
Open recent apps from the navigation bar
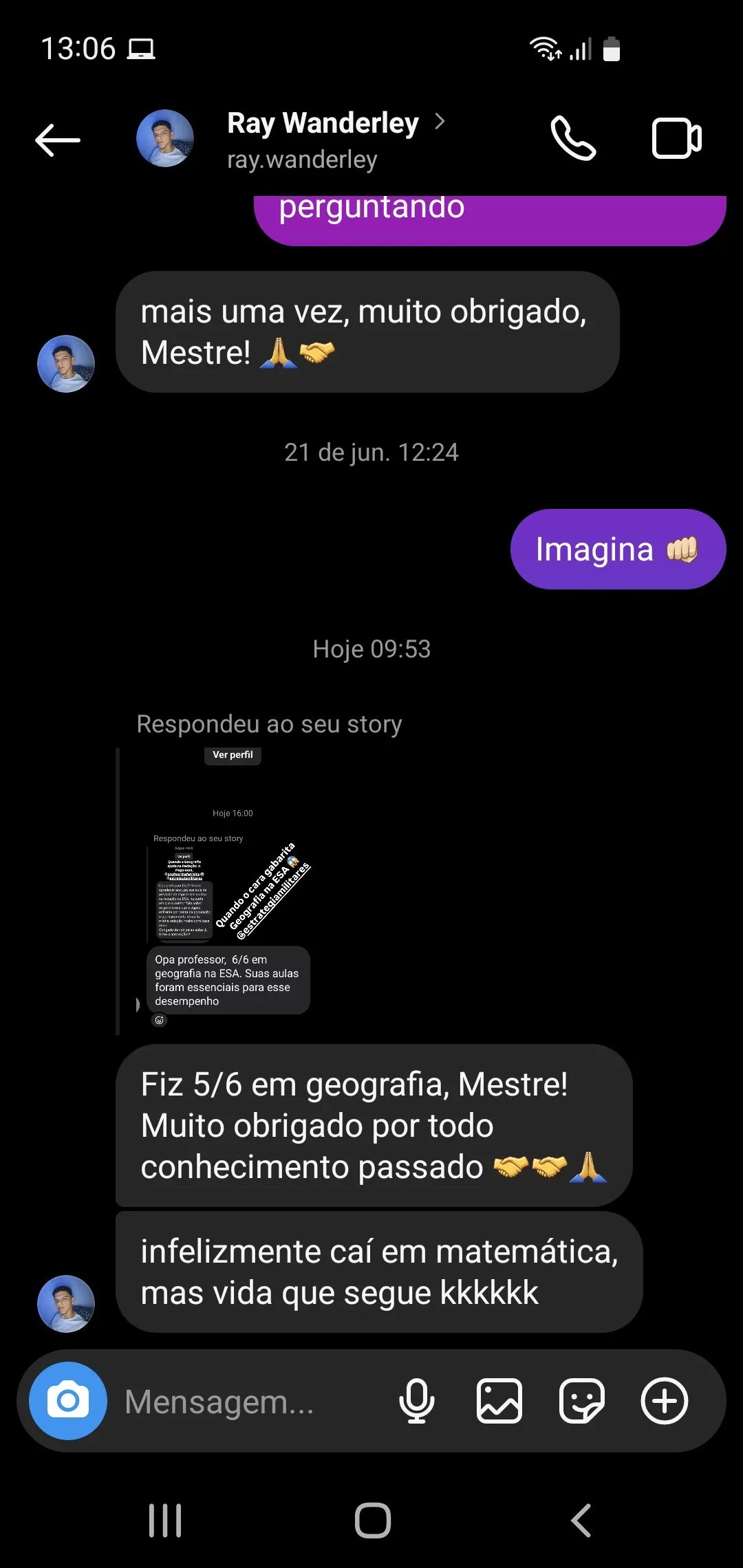[165, 1521]
